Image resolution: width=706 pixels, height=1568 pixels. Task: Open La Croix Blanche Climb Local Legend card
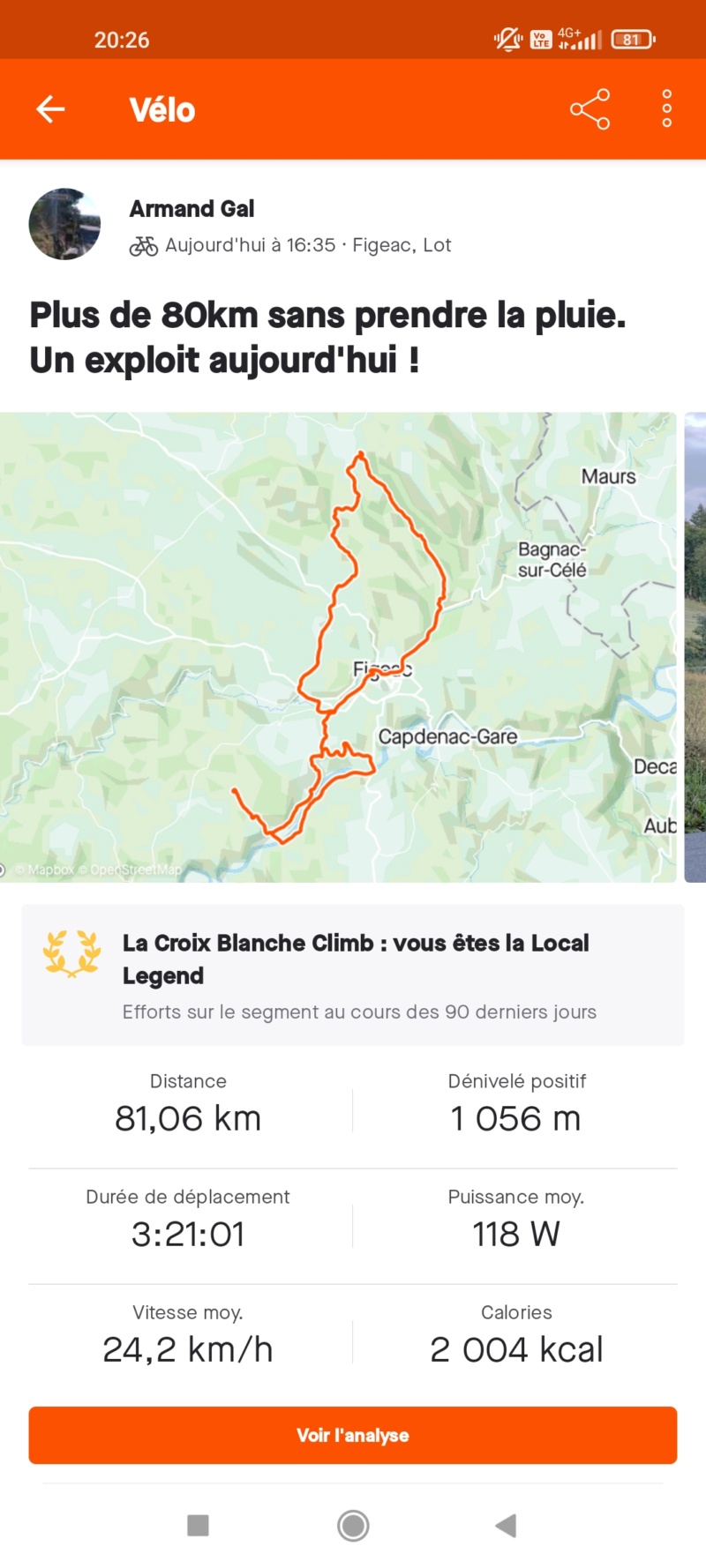[353, 975]
